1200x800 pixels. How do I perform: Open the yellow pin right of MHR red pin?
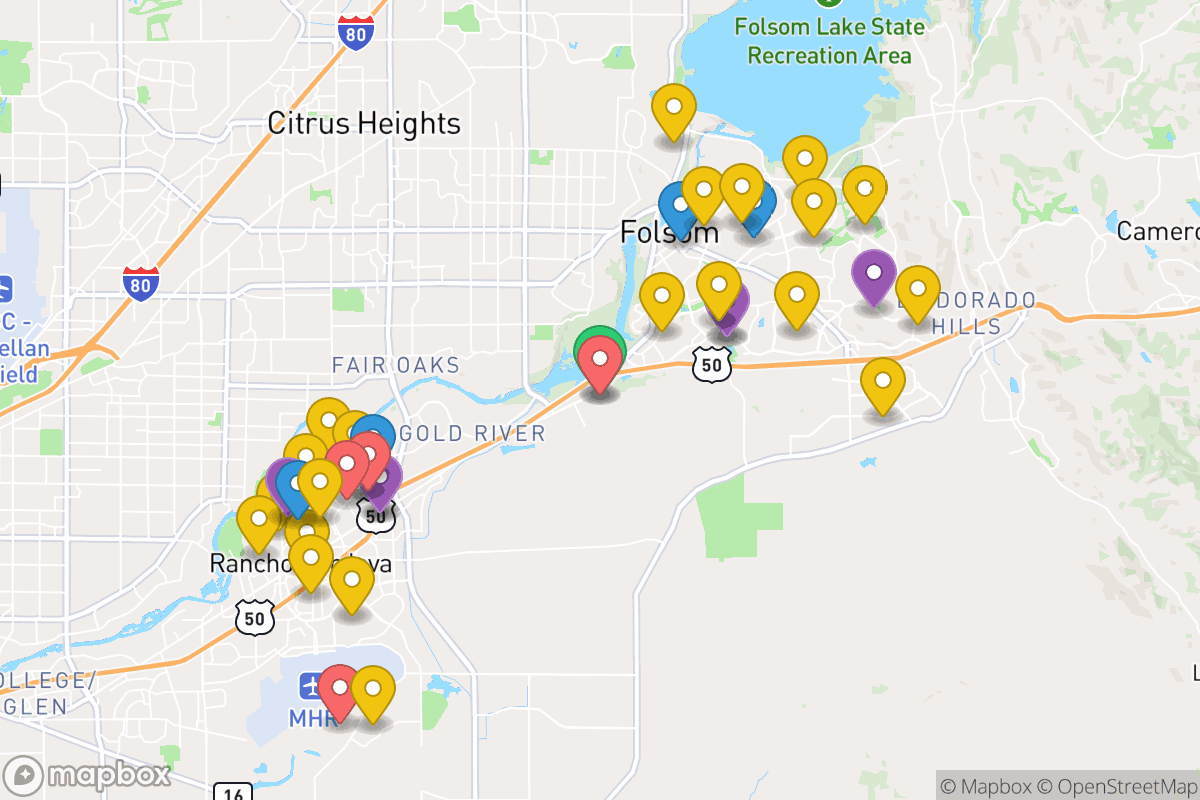pos(373,689)
